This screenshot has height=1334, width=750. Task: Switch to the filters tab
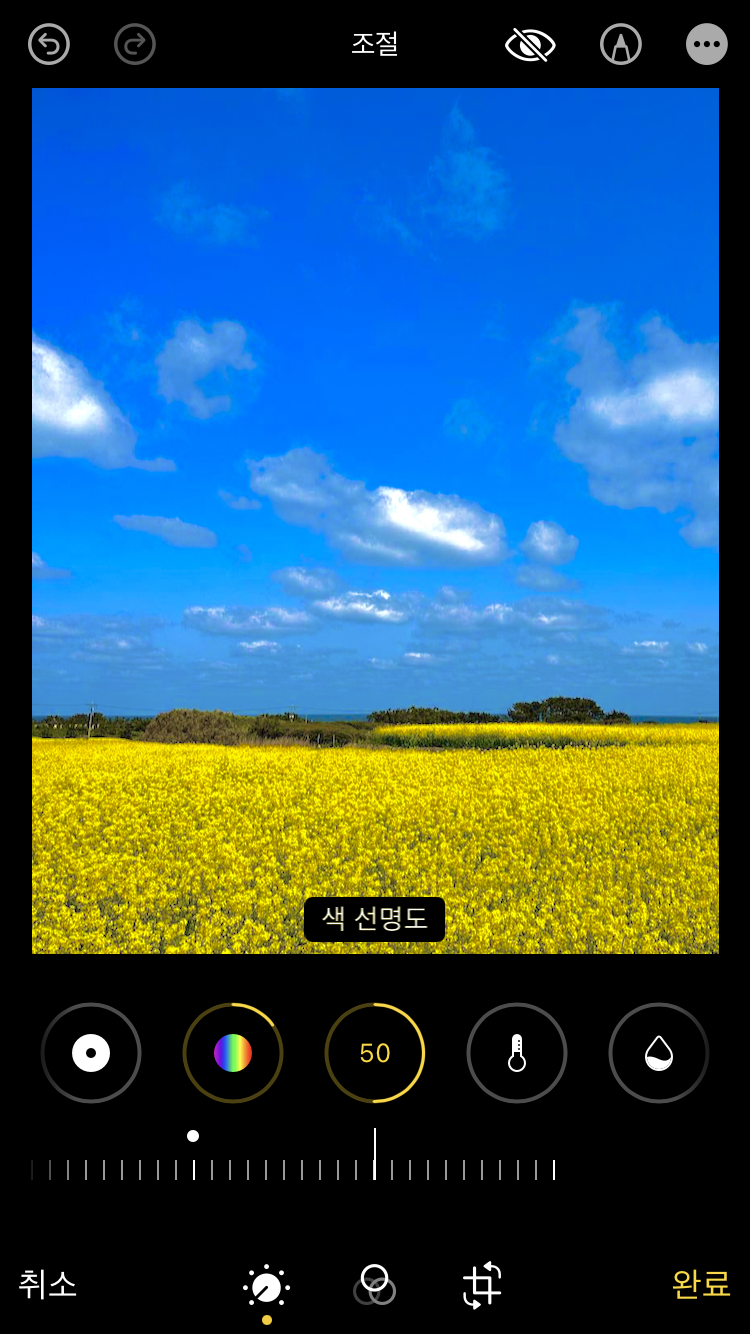coord(375,1286)
